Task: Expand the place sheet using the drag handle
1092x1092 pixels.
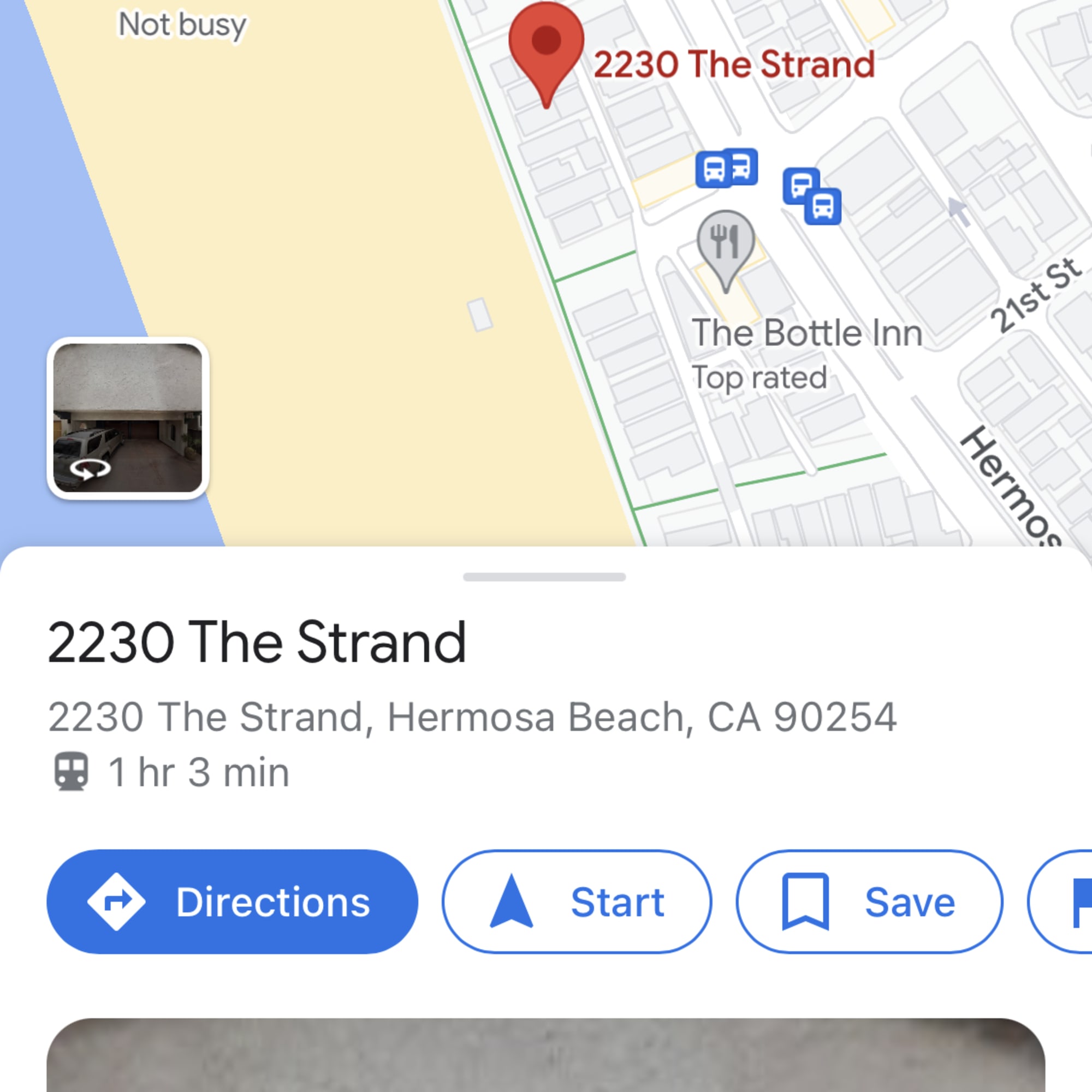Action: [544, 577]
